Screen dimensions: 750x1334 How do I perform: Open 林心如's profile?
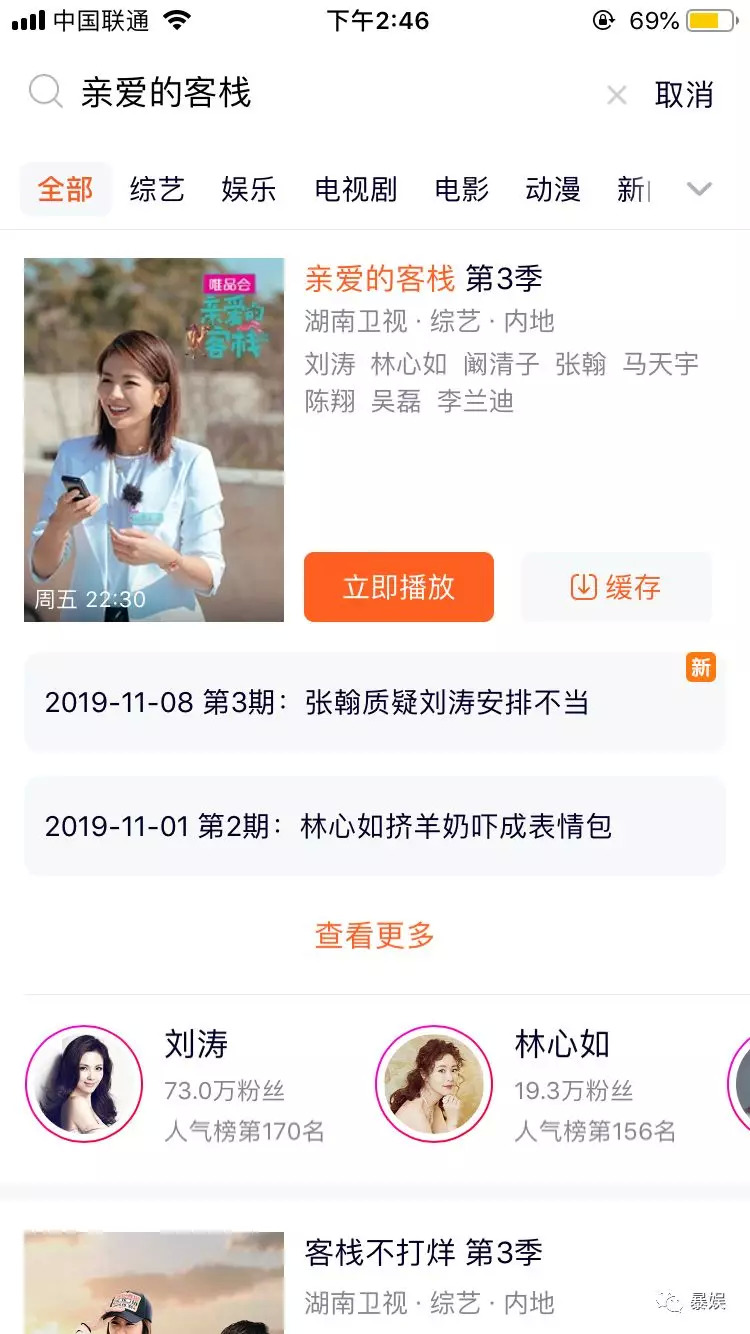click(x=528, y=1086)
